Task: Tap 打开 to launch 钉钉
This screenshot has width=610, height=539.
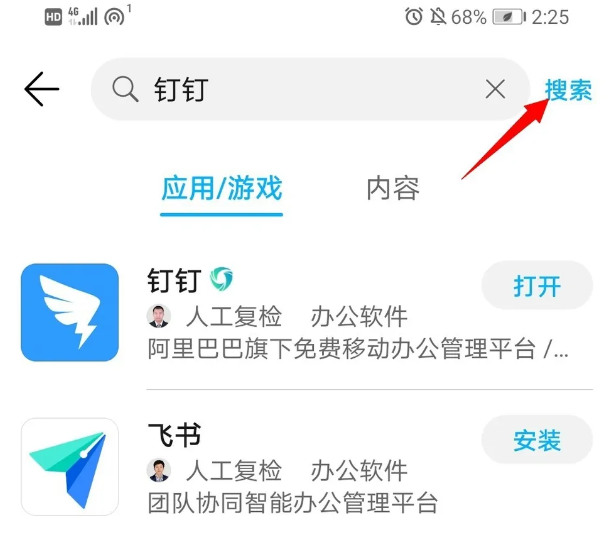Action: coord(537,286)
